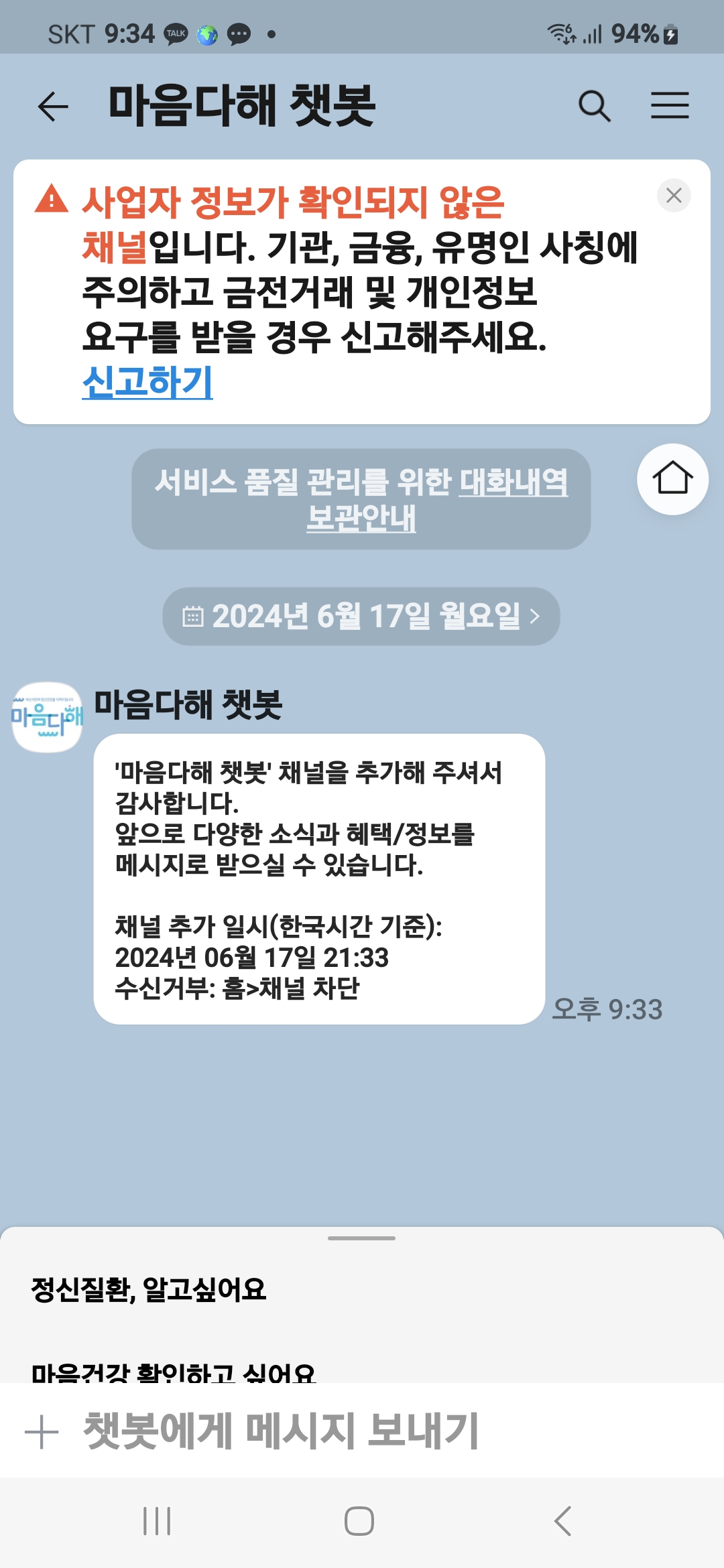This screenshot has width=724, height=1568.
Task: View the 마음다해 챗봇 profile picture
Action: (x=48, y=717)
